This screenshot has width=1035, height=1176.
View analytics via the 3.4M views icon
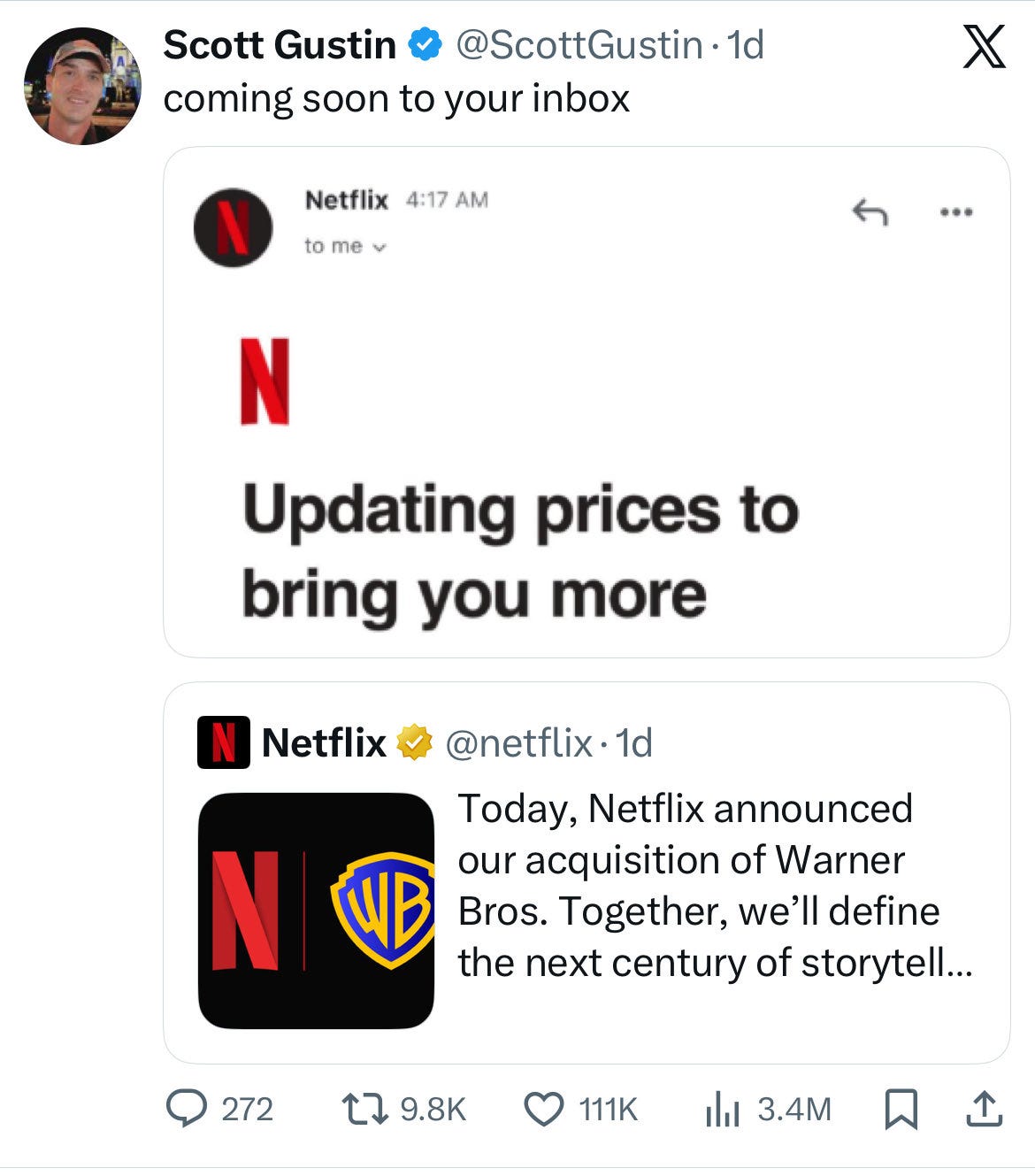pyautogui.click(x=723, y=1110)
